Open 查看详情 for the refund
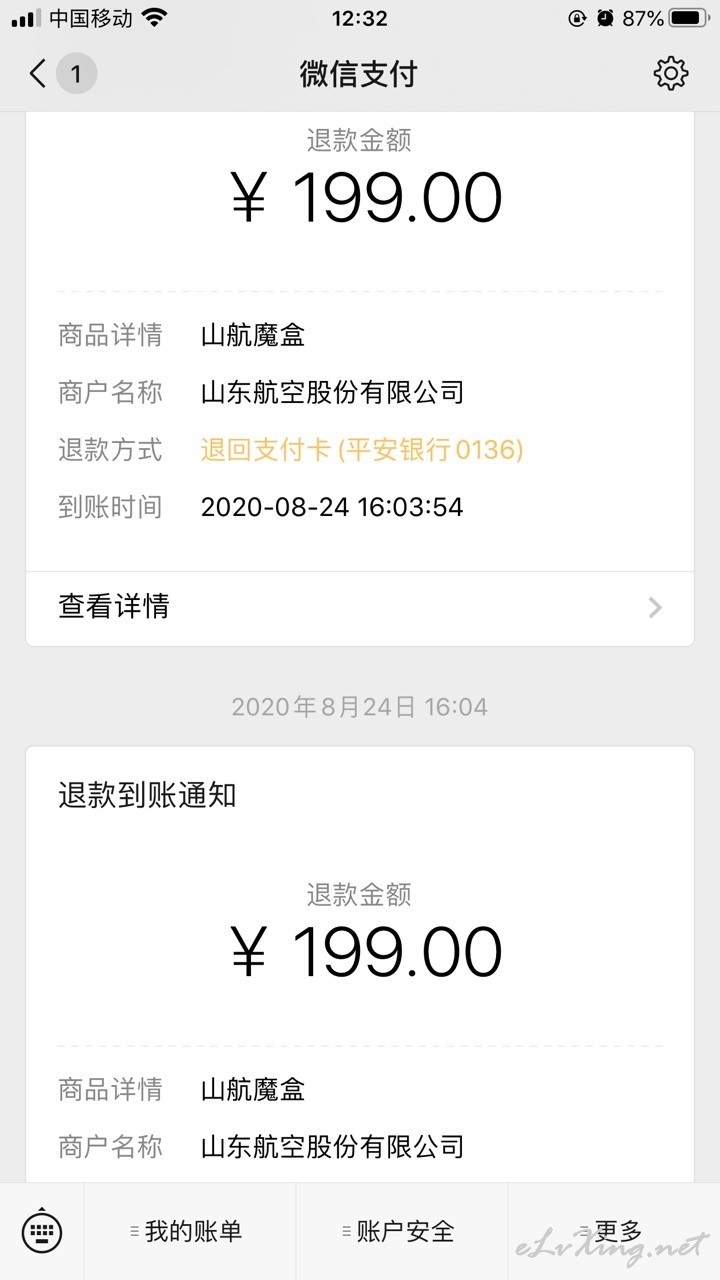 (x=360, y=607)
